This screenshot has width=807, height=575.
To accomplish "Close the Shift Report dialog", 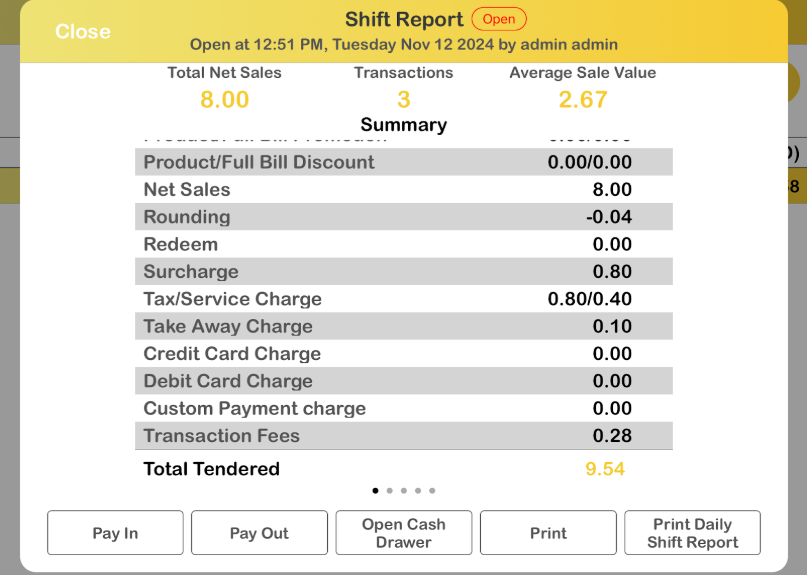I will click(82, 31).
